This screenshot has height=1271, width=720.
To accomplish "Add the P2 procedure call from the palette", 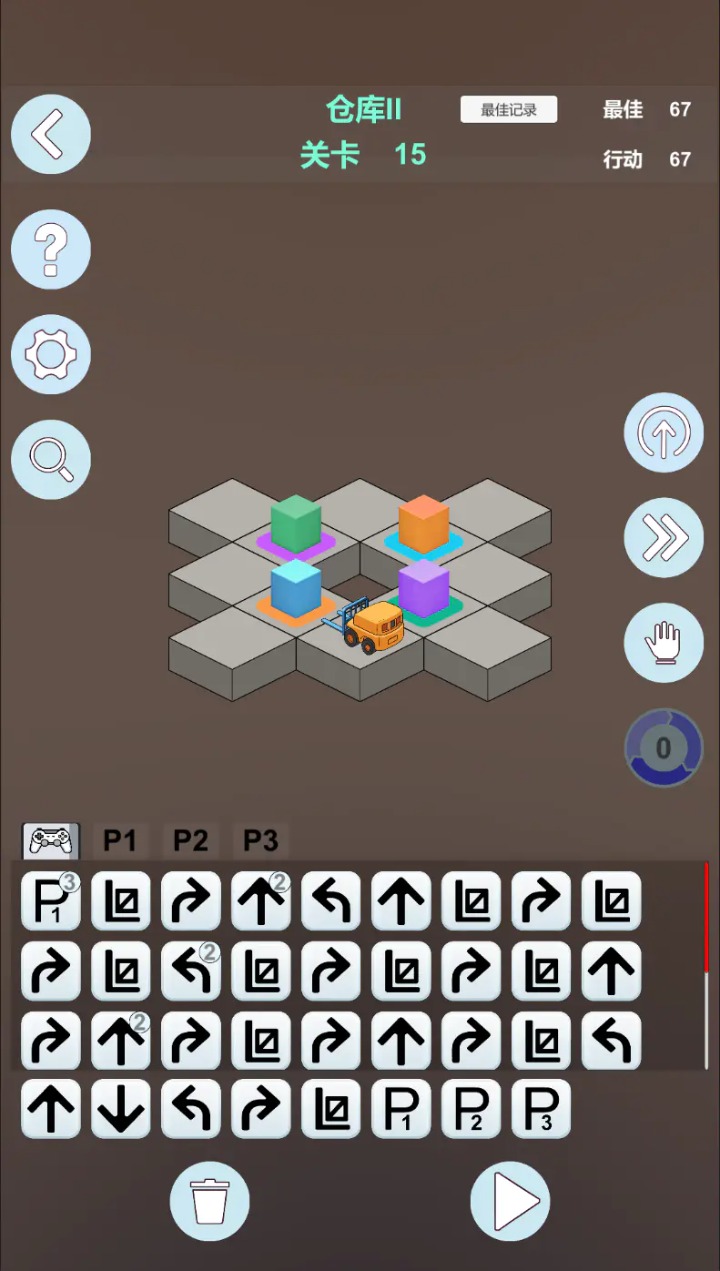I will (471, 1109).
